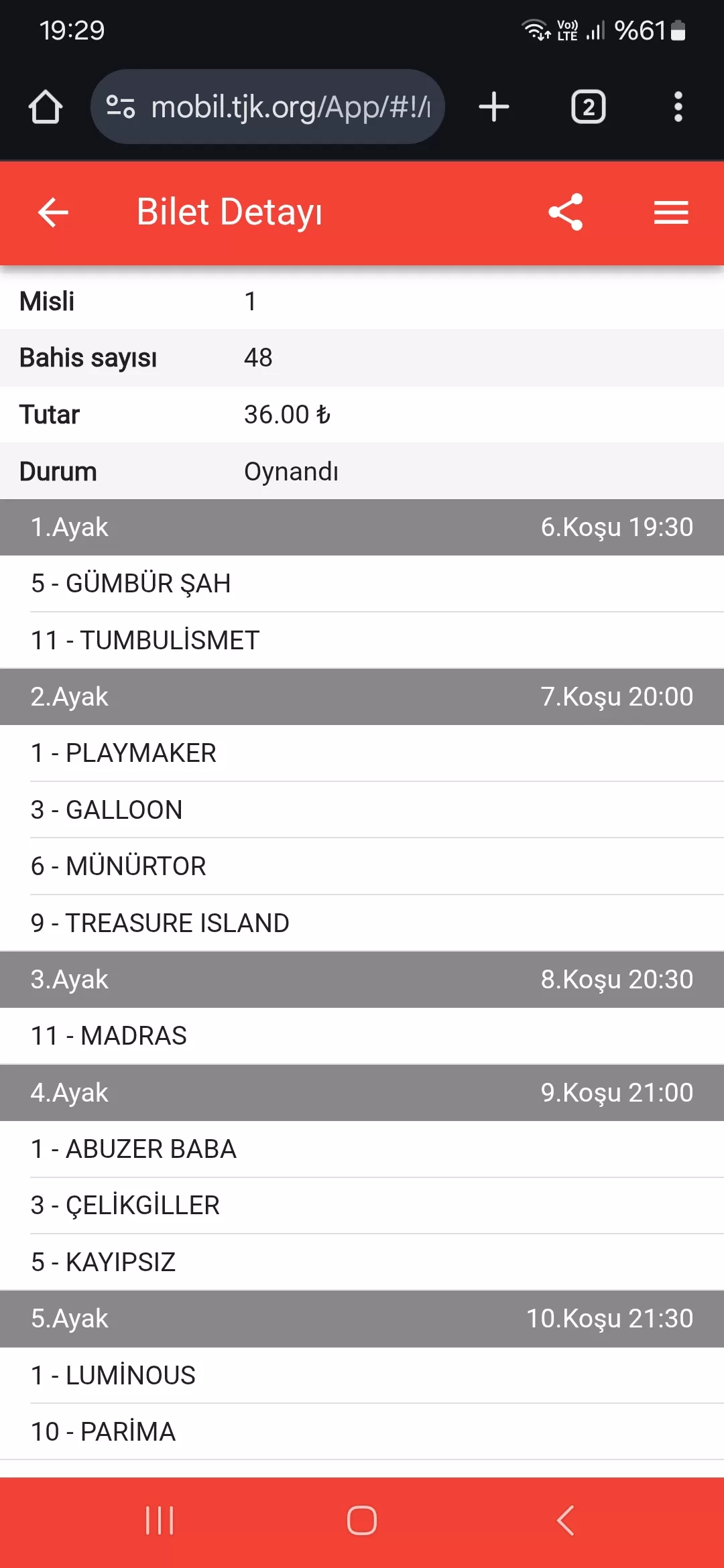Image resolution: width=724 pixels, height=1568 pixels.
Task: Go back from Bilet Detayı
Action: pyautogui.click(x=53, y=213)
